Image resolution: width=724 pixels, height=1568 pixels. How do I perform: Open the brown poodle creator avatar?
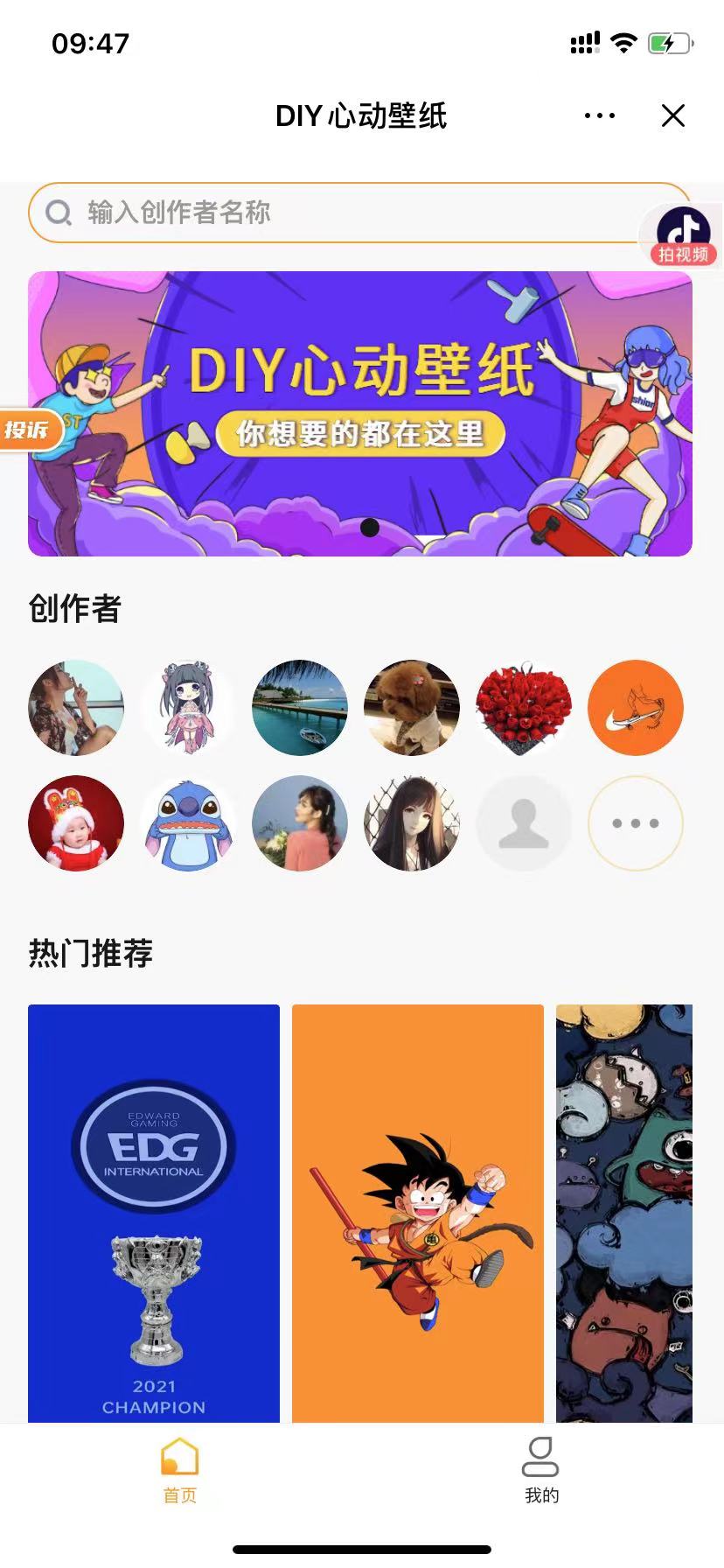(x=412, y=708)
